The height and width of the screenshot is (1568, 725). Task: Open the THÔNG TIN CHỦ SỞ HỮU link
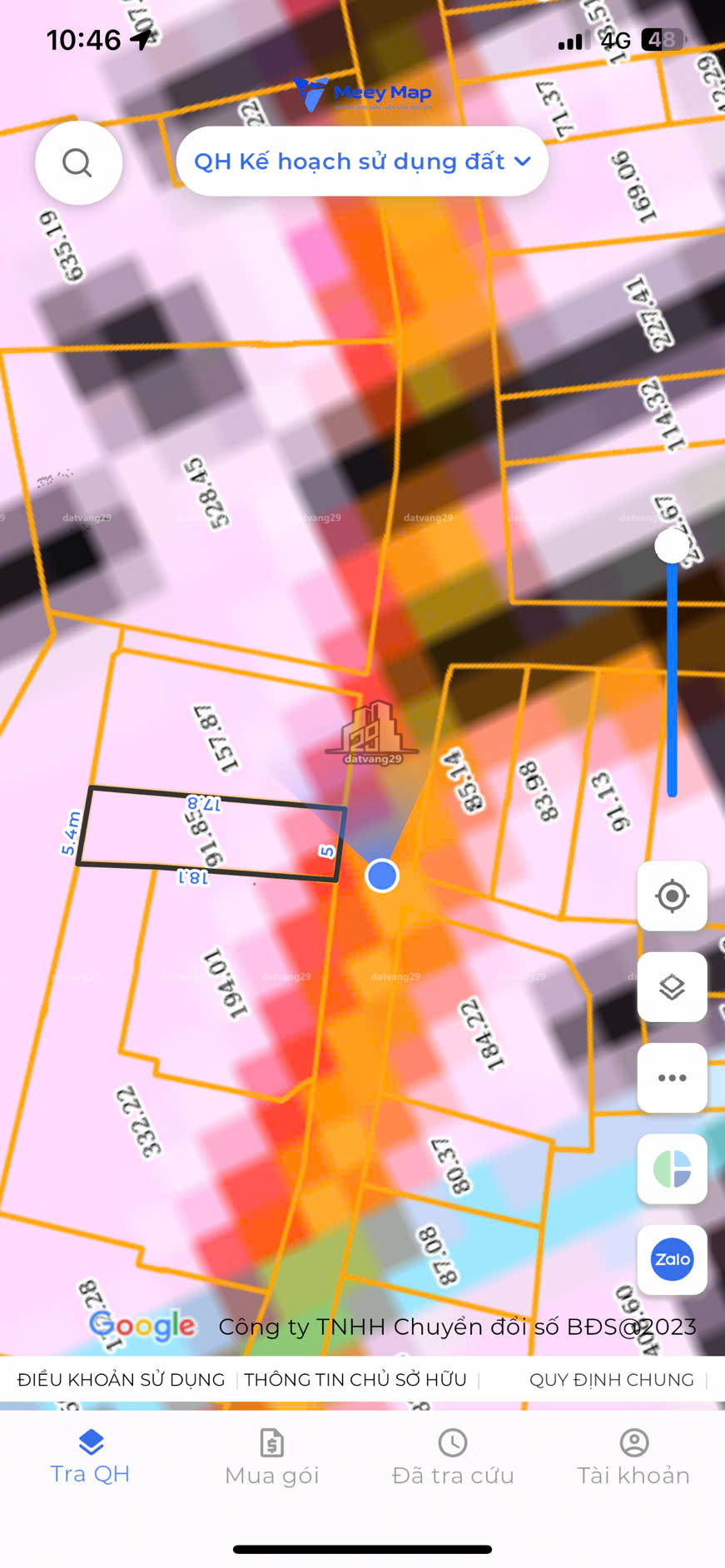pyautogui.click(x=355, y=1380)
